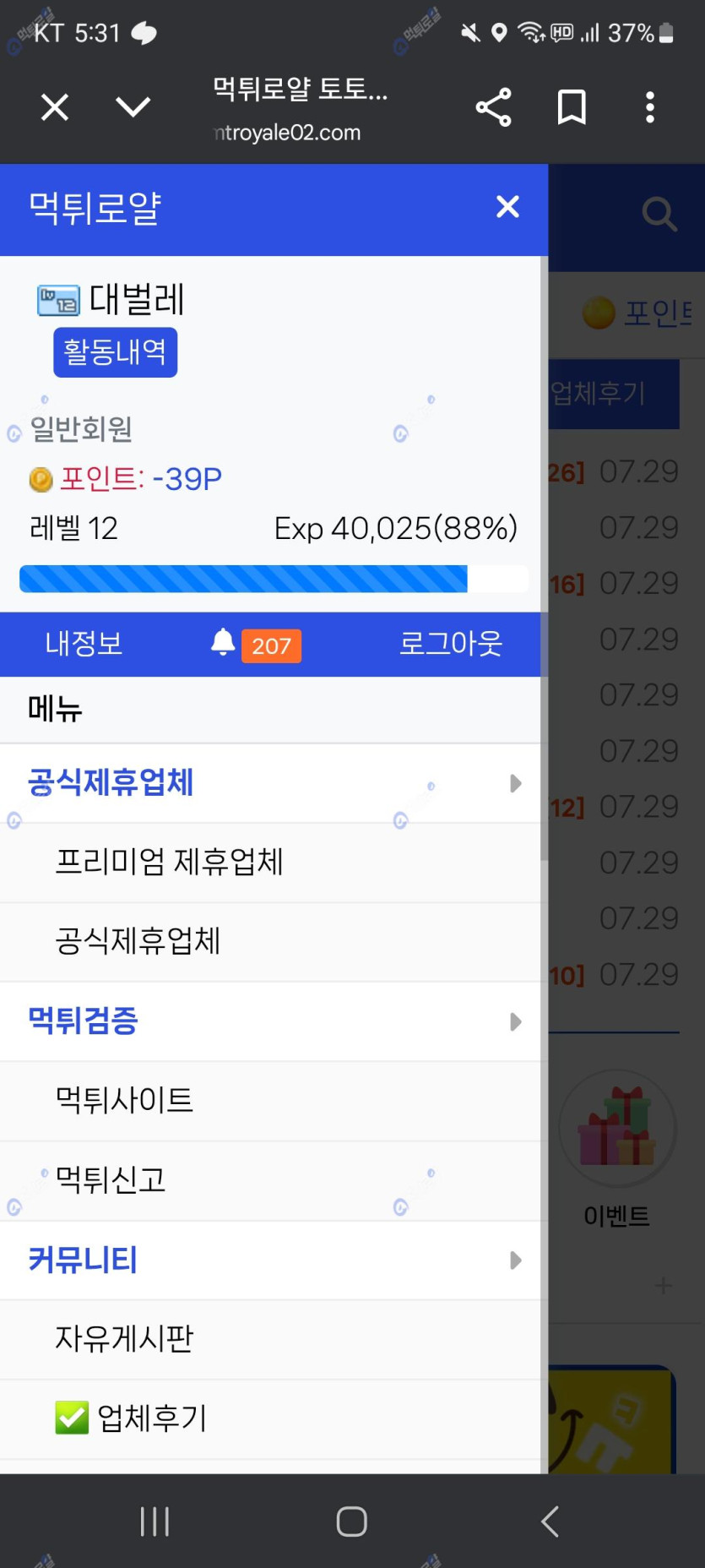This screenshot has height=1568, width=705.
Task: Open 자유게시판 free board
Action: (x=270, y=1339)
